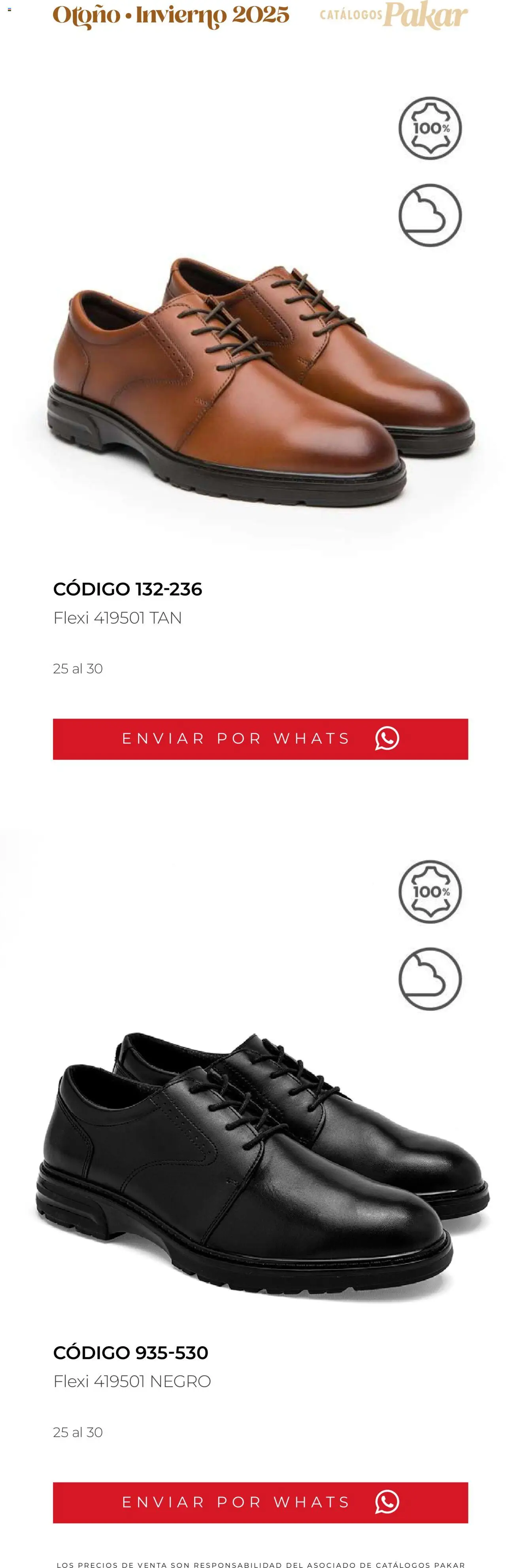Send the Flexi 419501 TAN shoe by WhatsApp
The width and height of the screenshot is (506, 1568).
[260, 738]
